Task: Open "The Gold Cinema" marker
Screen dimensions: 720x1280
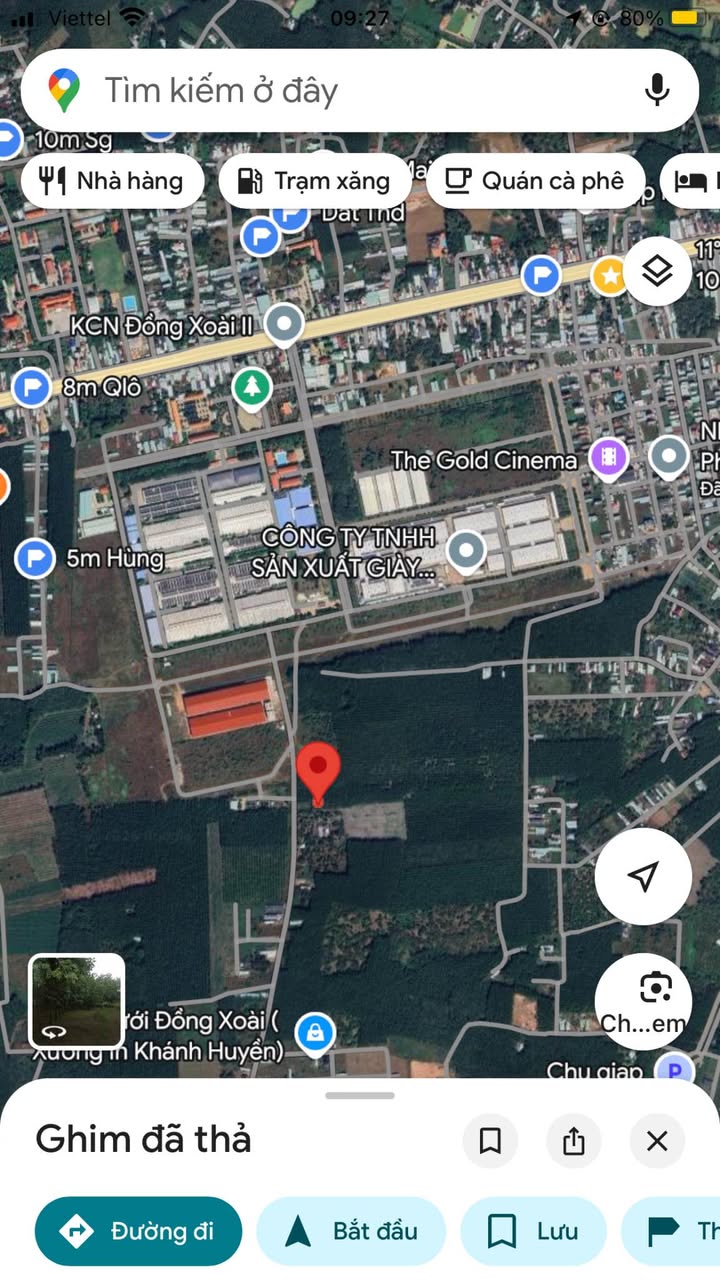Action: click(x=608, y=458)
